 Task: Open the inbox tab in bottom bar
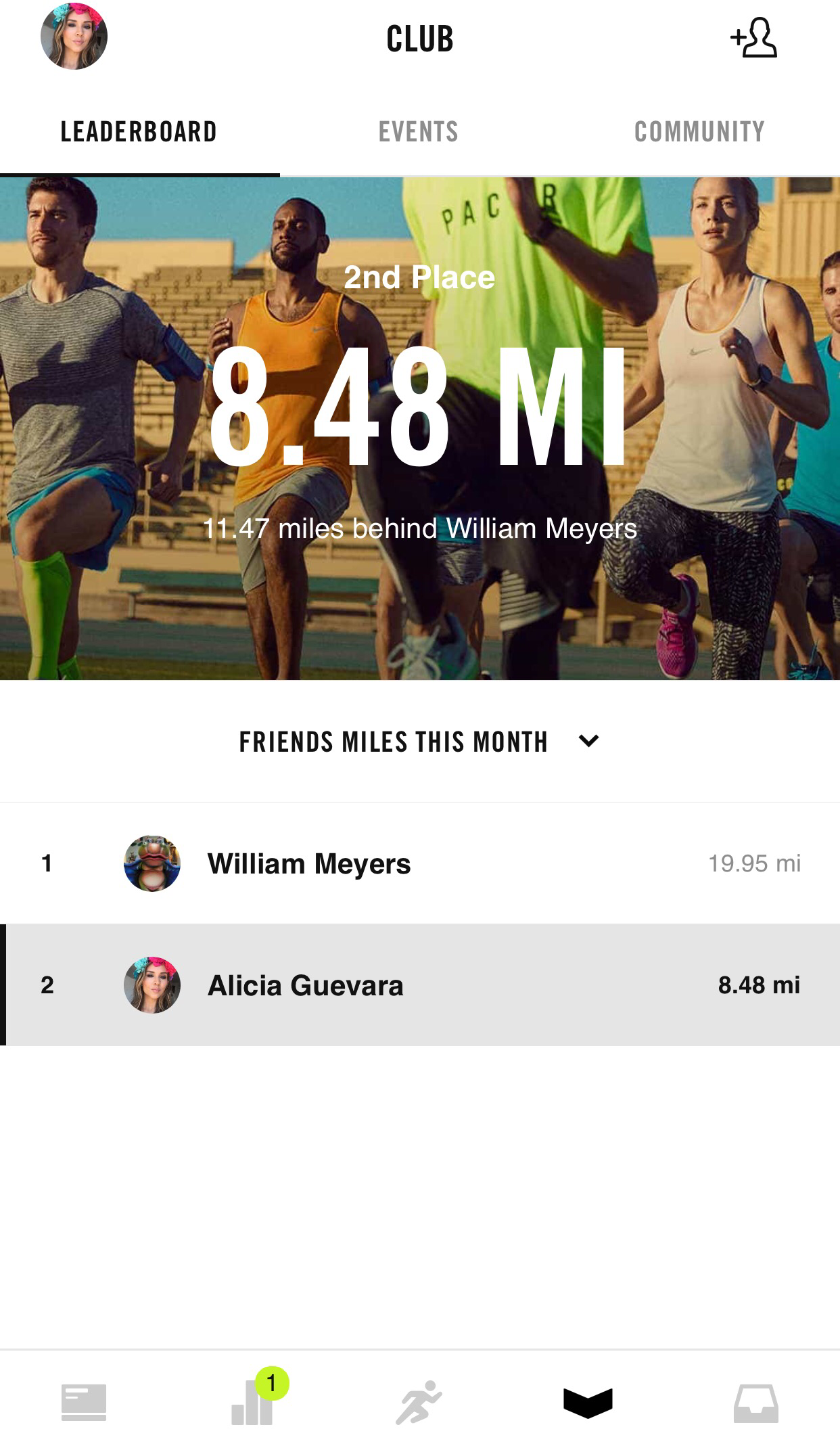pos(755,1402)
